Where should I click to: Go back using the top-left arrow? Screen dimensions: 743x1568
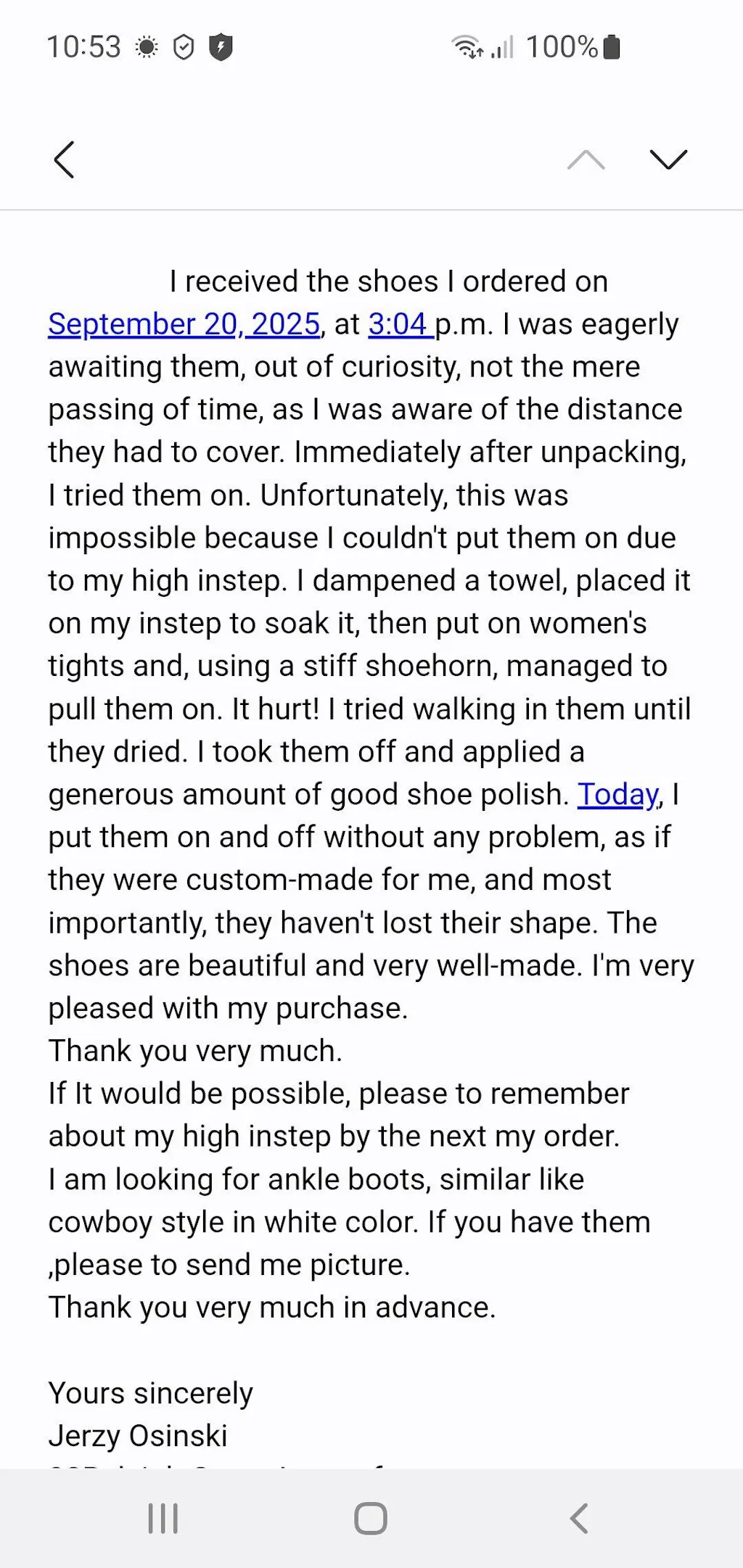(64, 160)
